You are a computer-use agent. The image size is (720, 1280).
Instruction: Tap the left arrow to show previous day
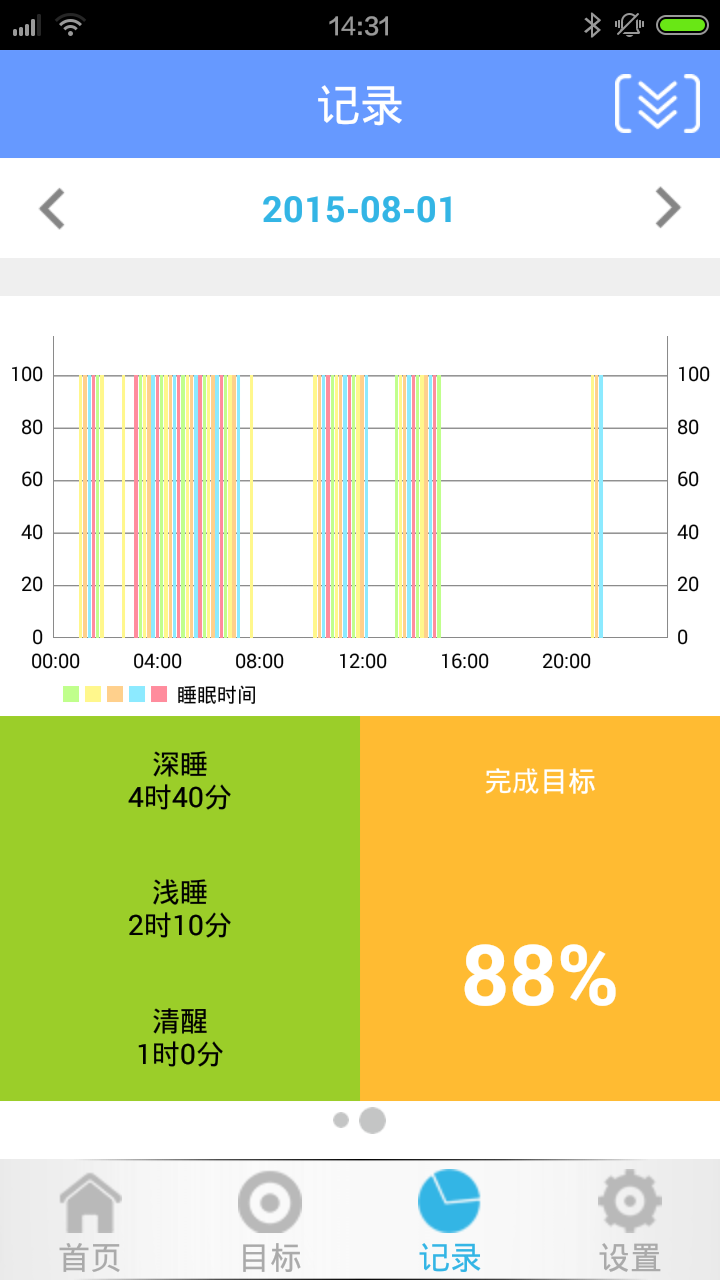pyautogui.click(x=51, y=207)
